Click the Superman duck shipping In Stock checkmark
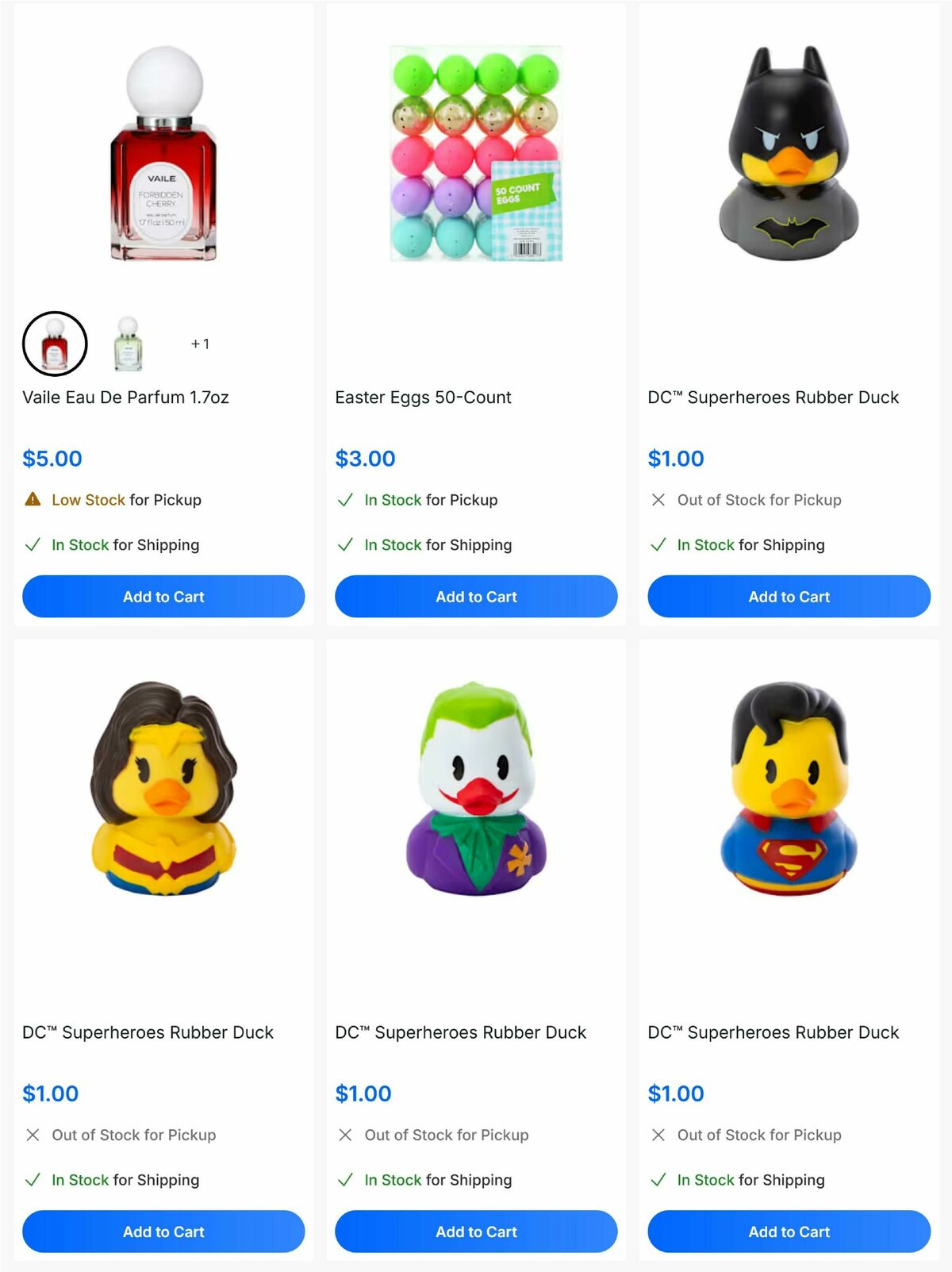This screenshot has height=1272, width=952. (x=658, y=1180)
